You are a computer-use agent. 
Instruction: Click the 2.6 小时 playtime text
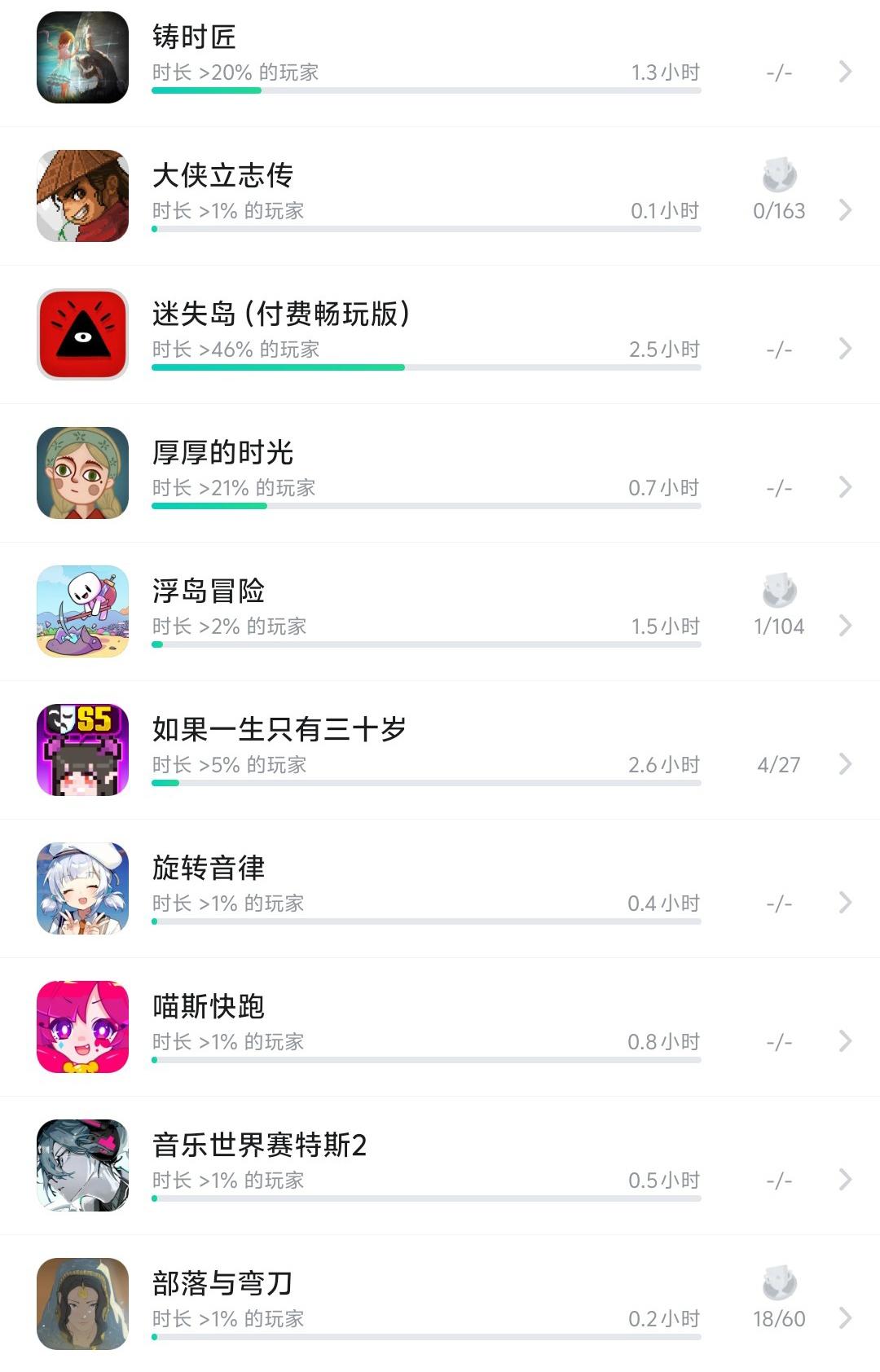(665, 764)
